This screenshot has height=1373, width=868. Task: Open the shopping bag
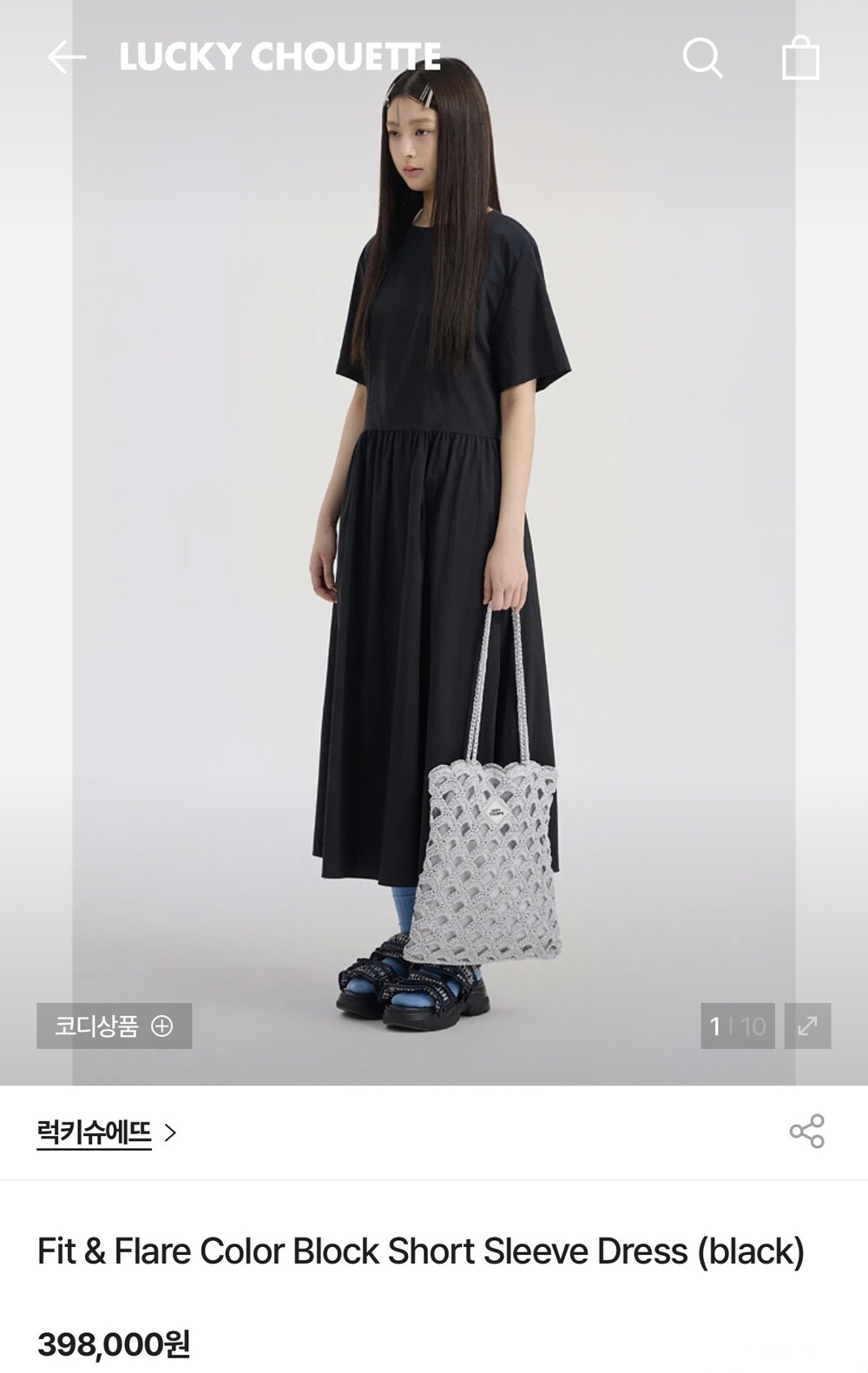(800, 58)
